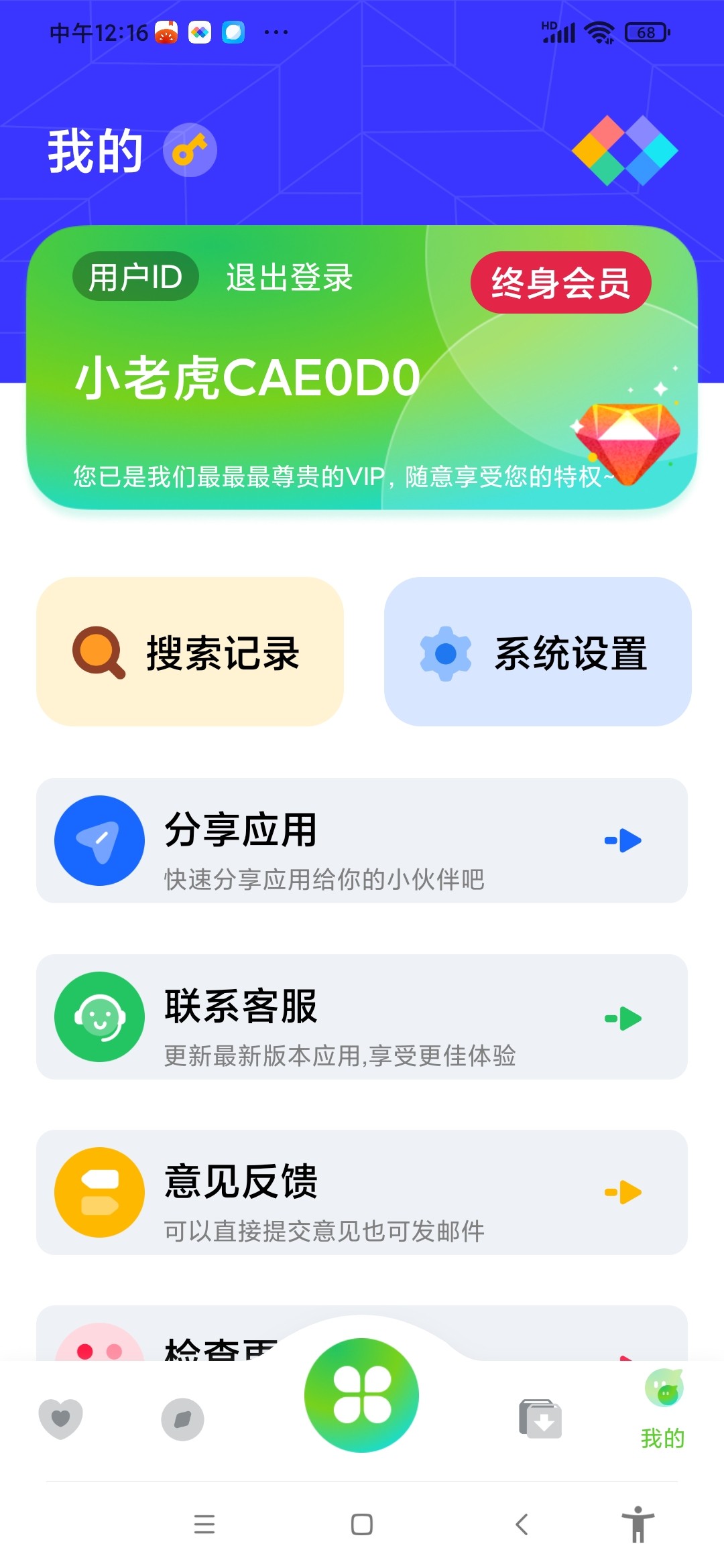The image size is (724, 1568).
Task: Tap the 终身会员 membership badge
Action: point(562,283)
